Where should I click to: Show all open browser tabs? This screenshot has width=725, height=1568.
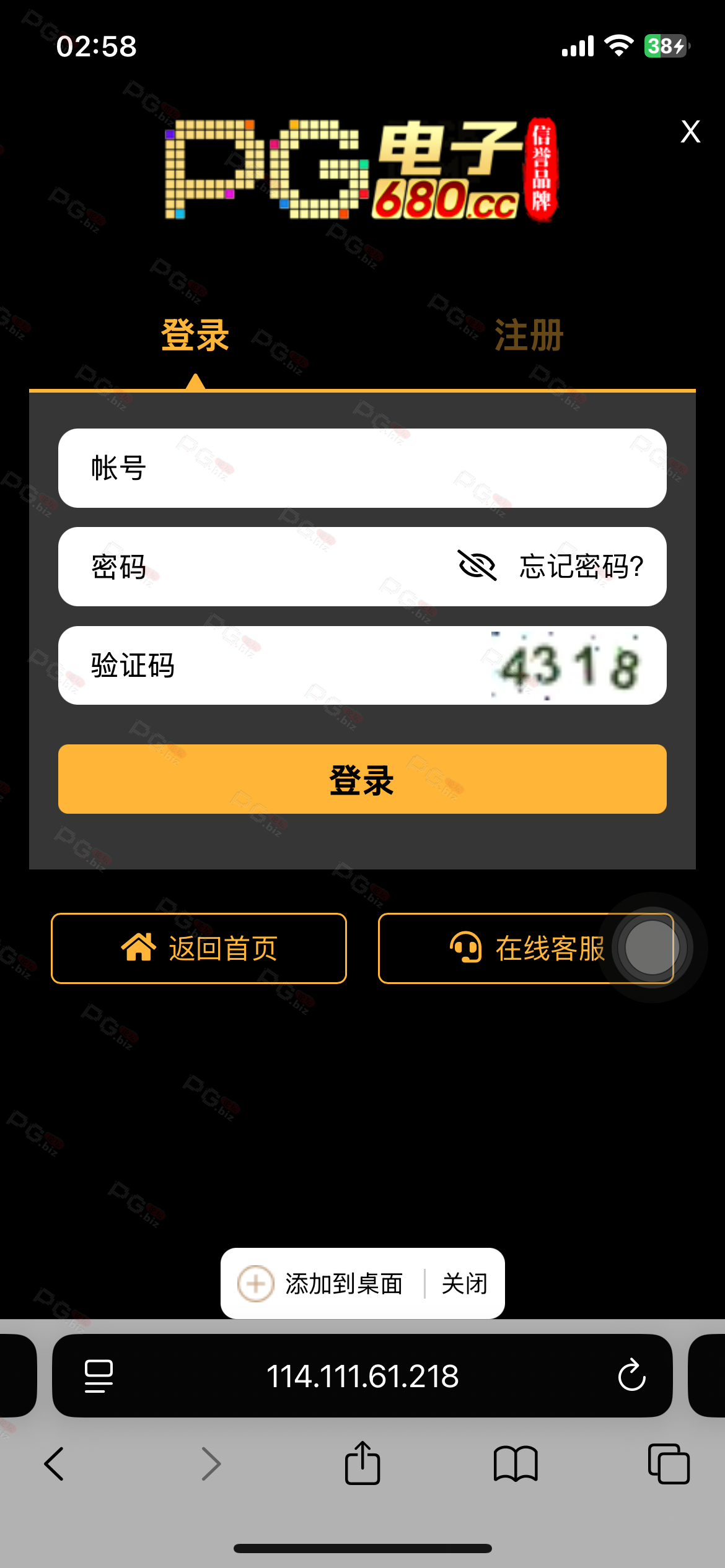[x=668, y=1464]
